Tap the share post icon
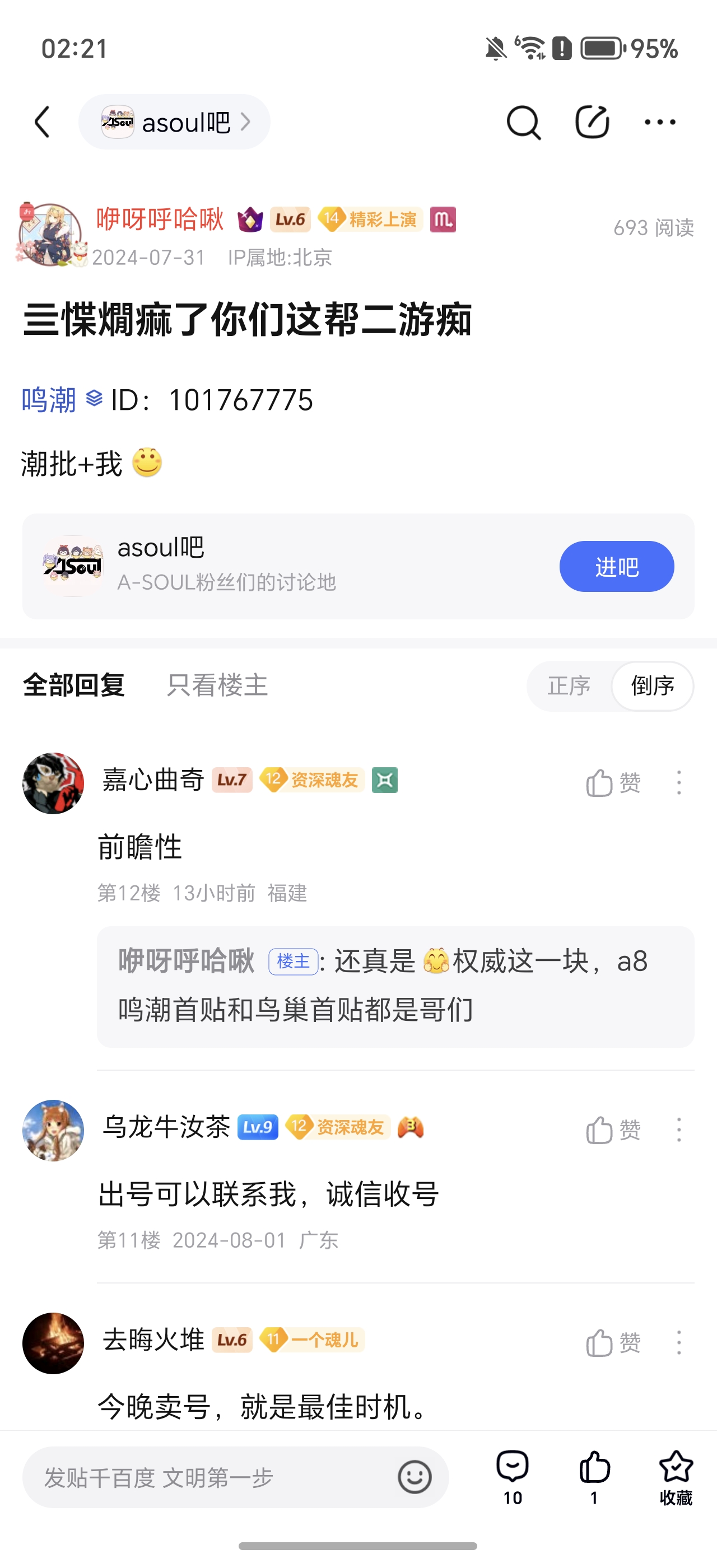717x1568 pixels. [592, 122]
